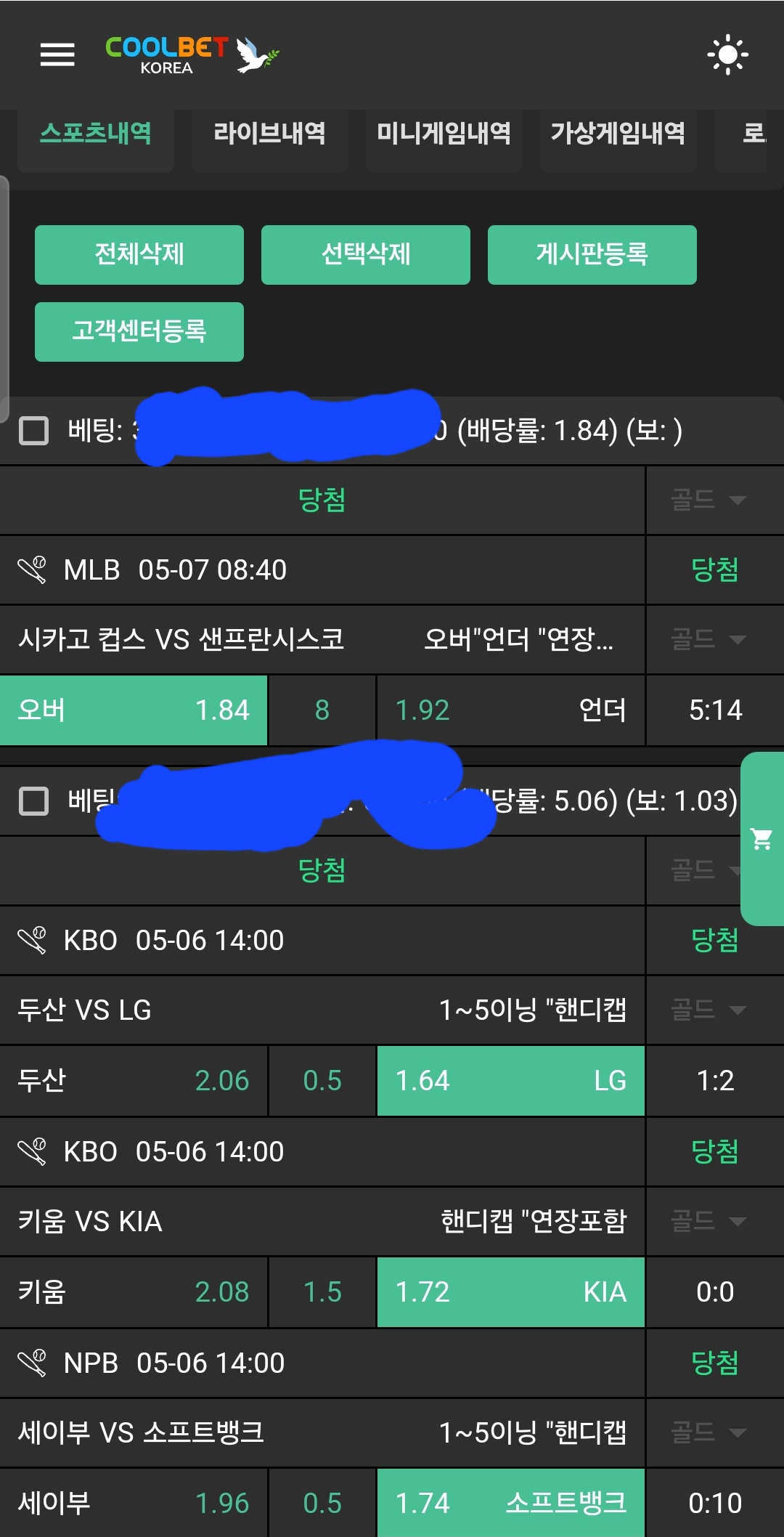Tap the 선택삭제 button
This screenshot has width=784, height=1537.
[366, 254]
